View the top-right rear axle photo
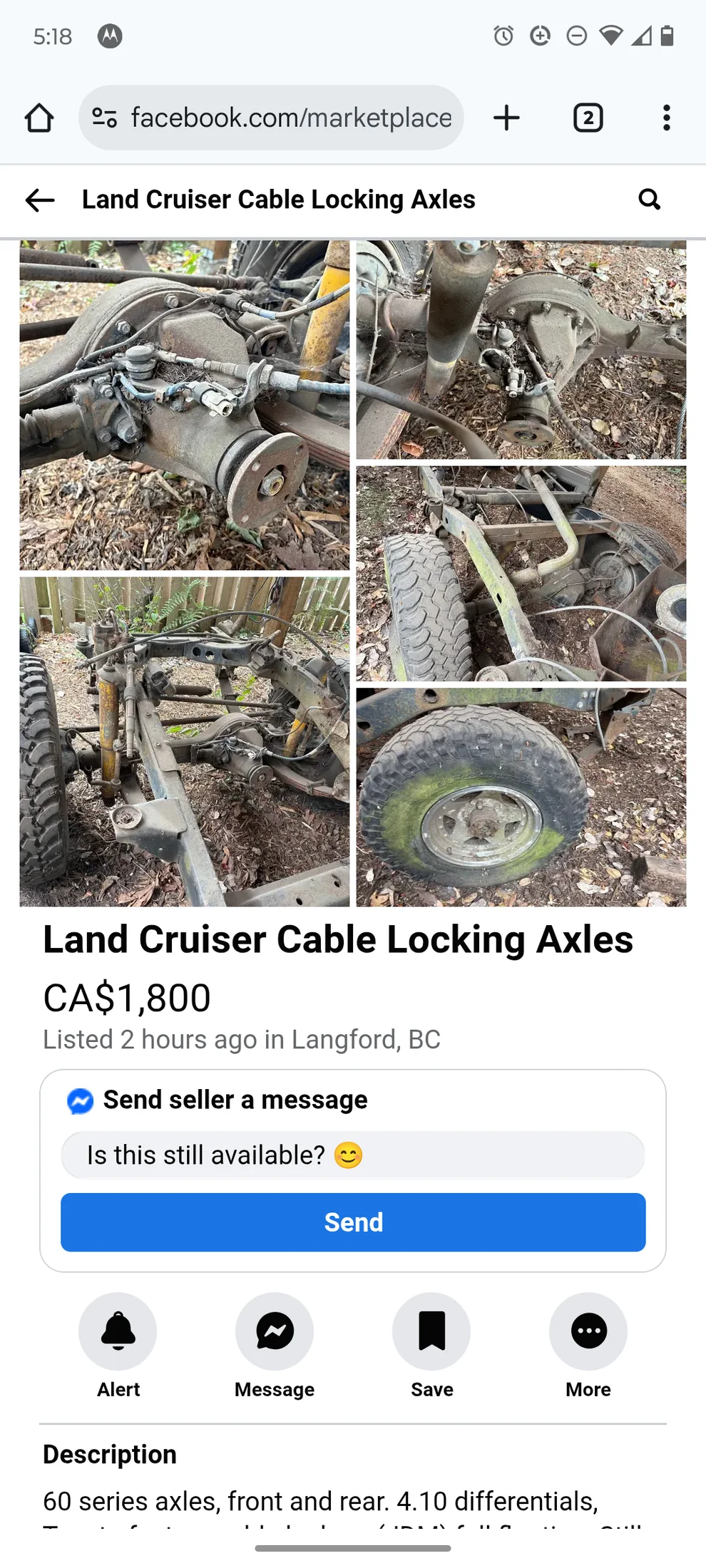 [521, 349]
